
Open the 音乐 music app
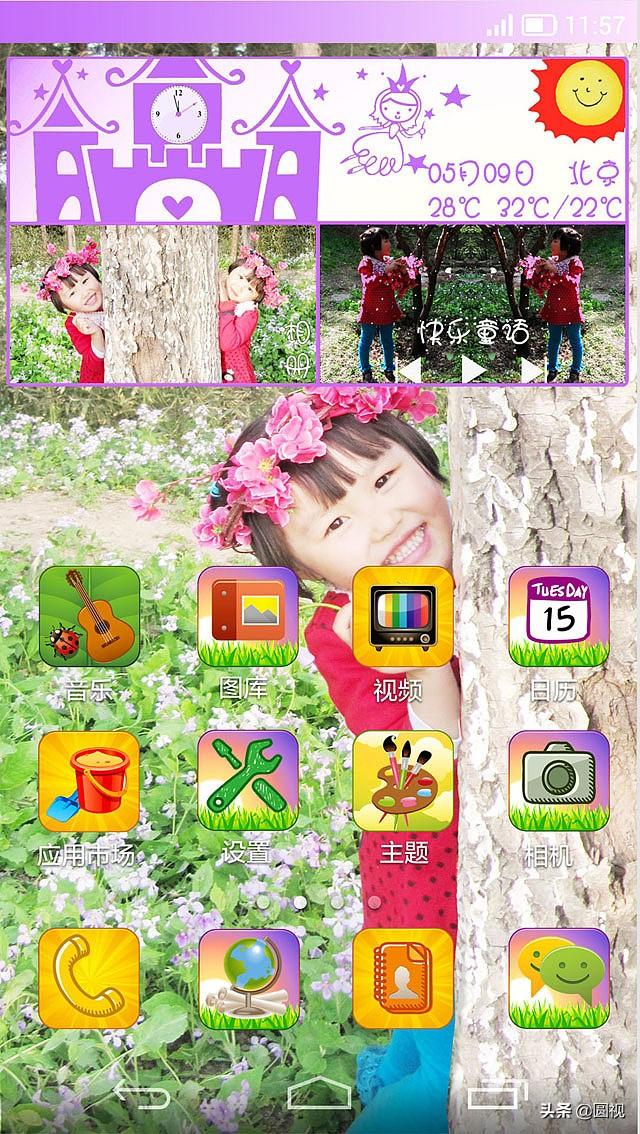tap(89, 616)
